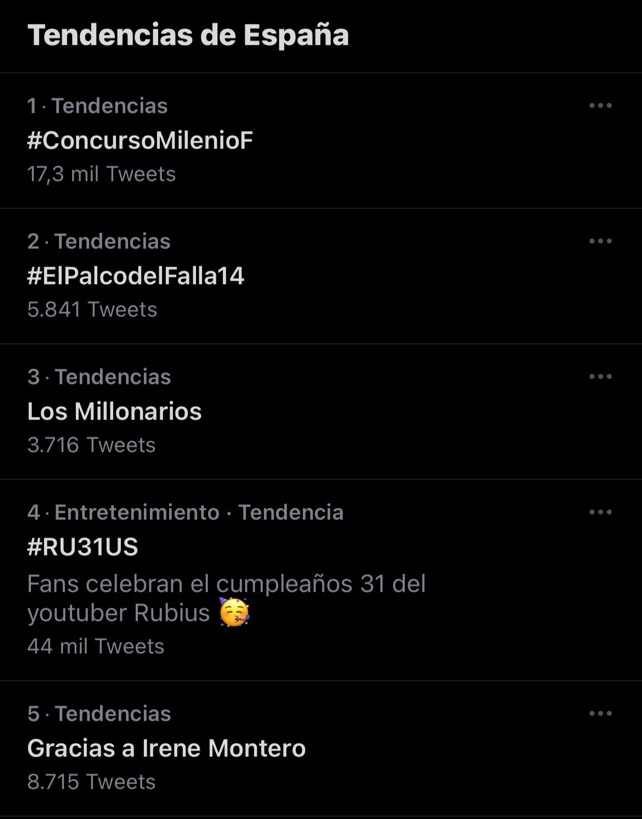Open the #RU31US entertainment trend
The height and width of the screenshot is (819, 642).
(83, 547)
